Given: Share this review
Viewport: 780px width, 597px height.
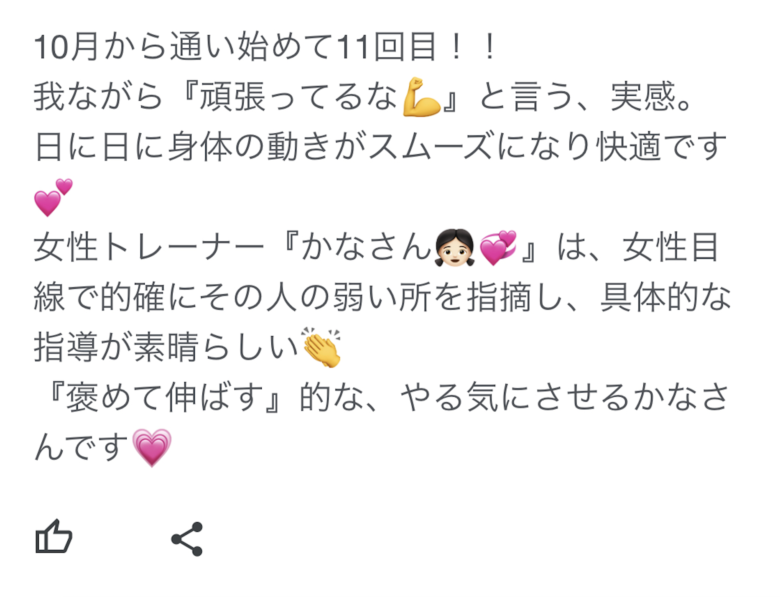Looking at the screenshot, I should tap(187, 539).
